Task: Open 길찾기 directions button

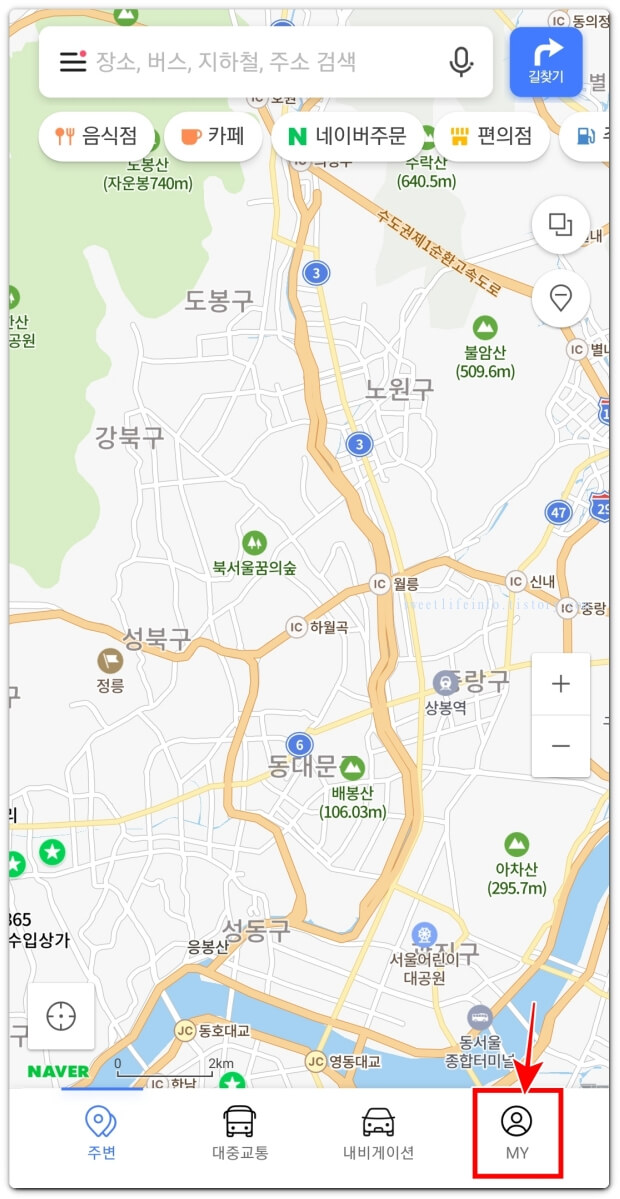Action: 546,62
